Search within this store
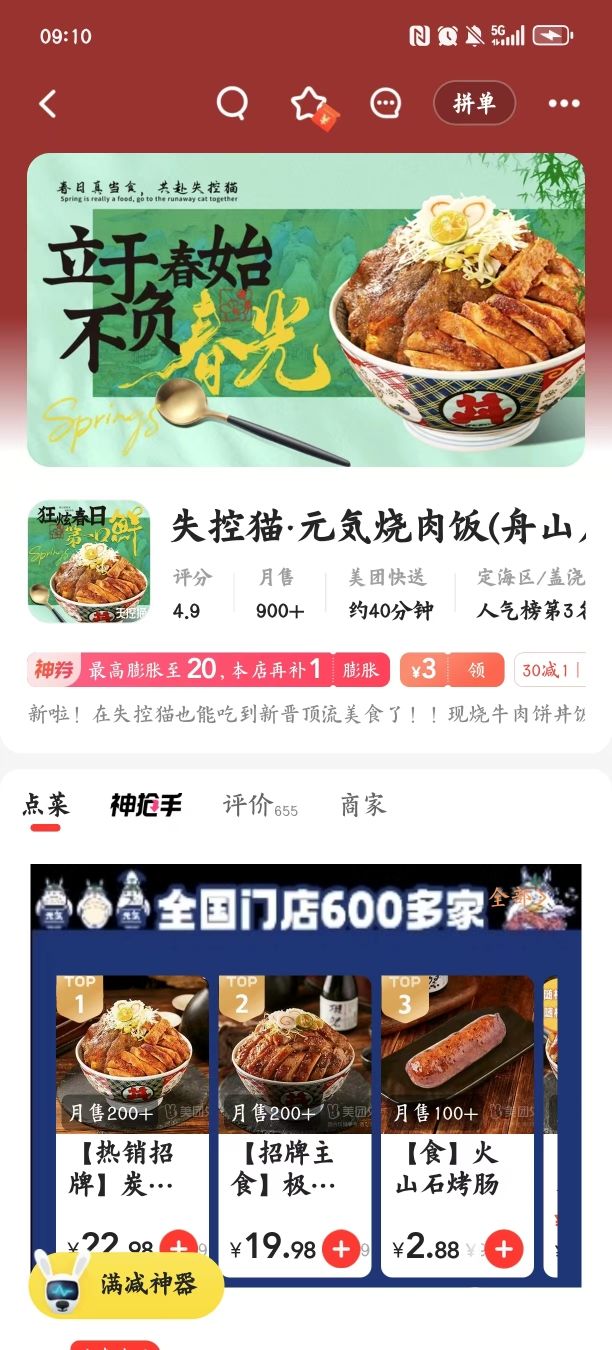 click(x=232, y=102)
